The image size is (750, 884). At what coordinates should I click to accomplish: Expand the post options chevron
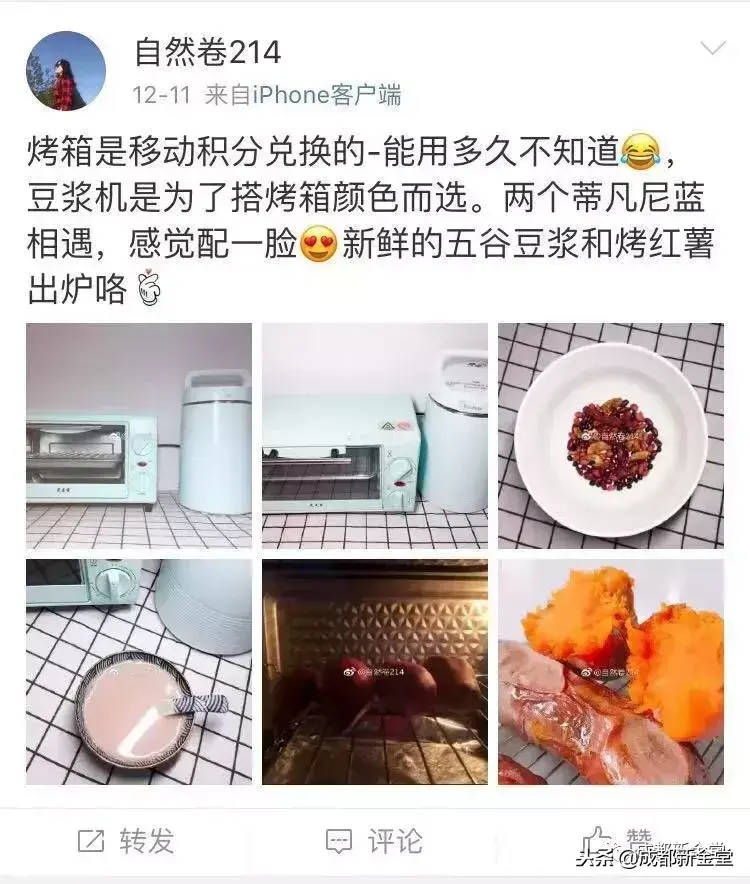coord(713,49)
